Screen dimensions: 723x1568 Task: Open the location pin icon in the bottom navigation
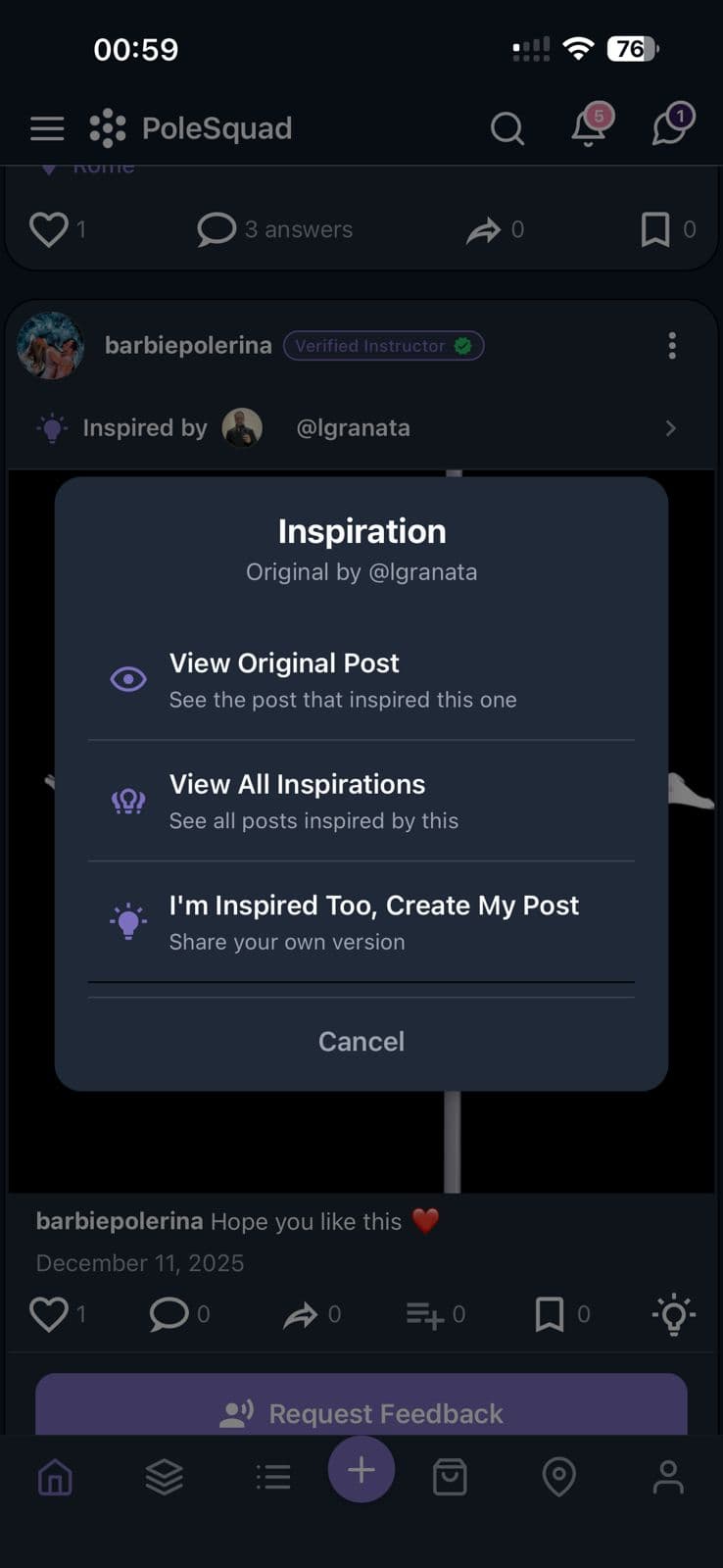[558, 1478]
